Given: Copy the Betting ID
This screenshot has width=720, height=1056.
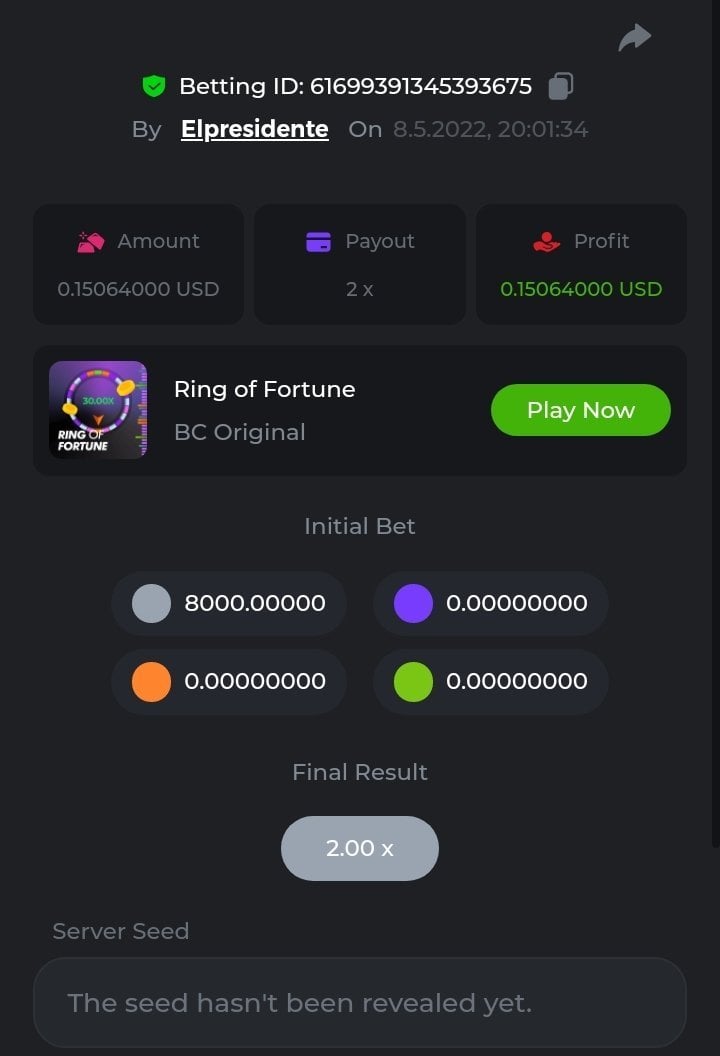Looking at the screenshot, I should 561,86.
